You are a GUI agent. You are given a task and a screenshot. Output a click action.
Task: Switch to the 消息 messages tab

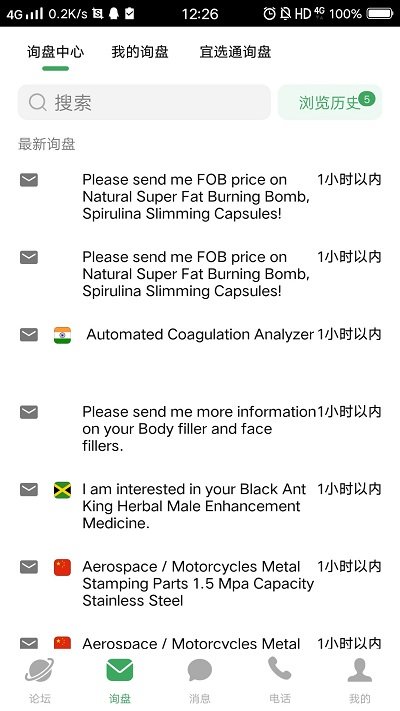[x=200, y=681]
